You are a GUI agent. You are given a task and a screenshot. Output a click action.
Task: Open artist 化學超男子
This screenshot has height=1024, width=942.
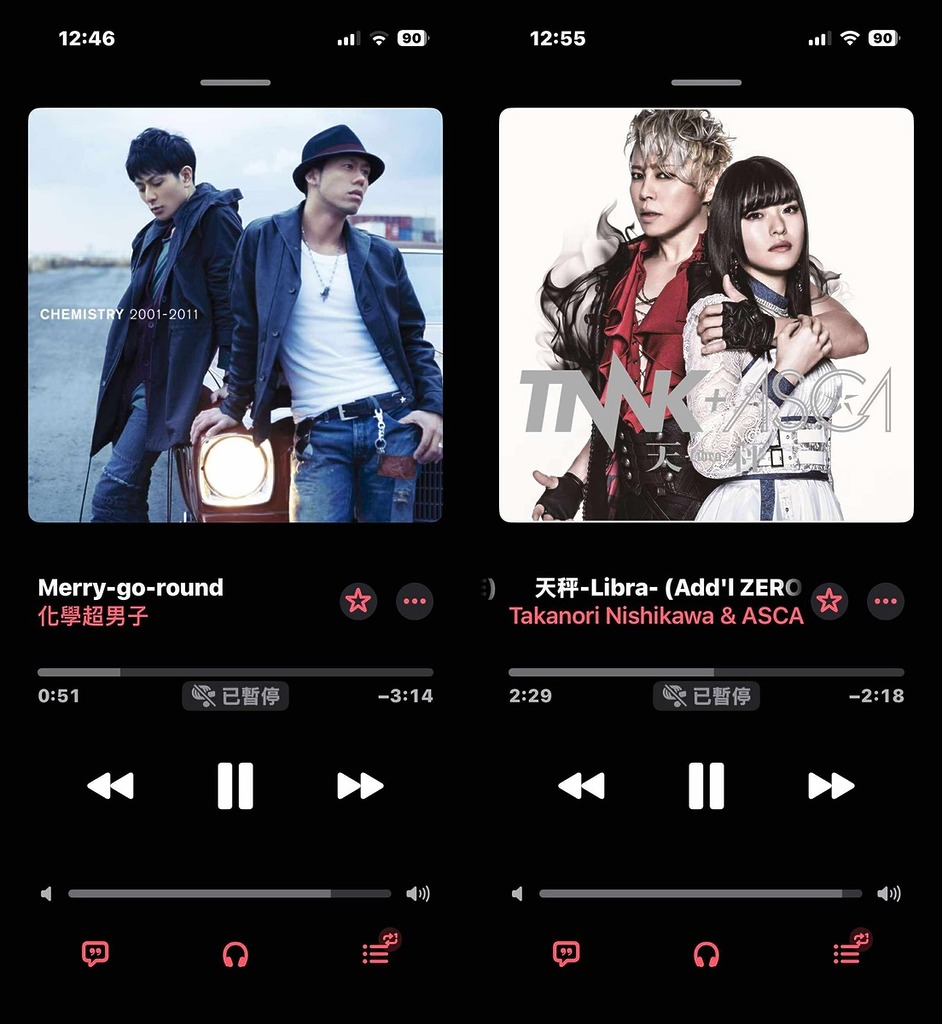[x=93, y=616]
